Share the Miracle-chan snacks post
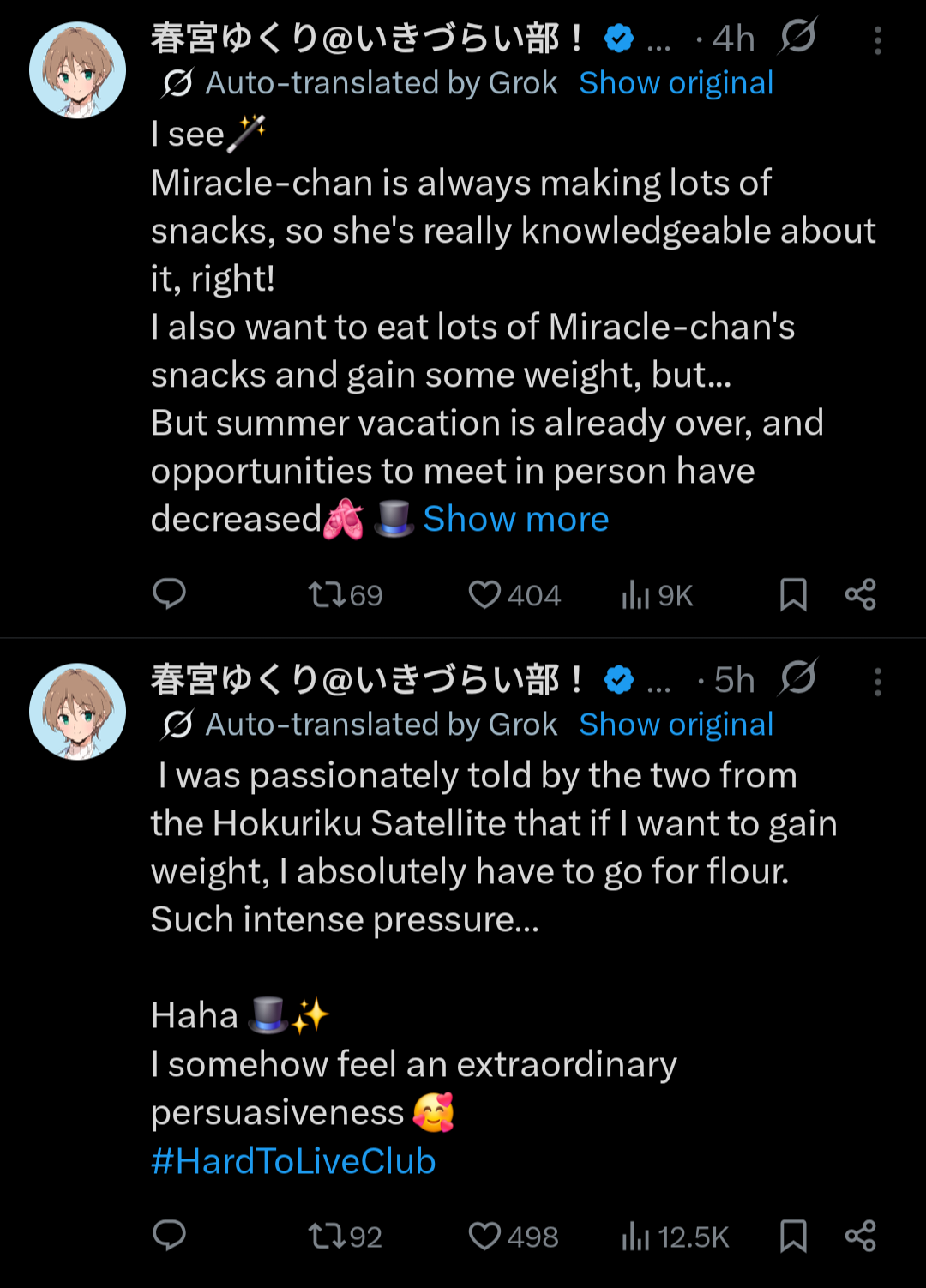This screenshot has width=926, height=1288. (x=860, y=594)
